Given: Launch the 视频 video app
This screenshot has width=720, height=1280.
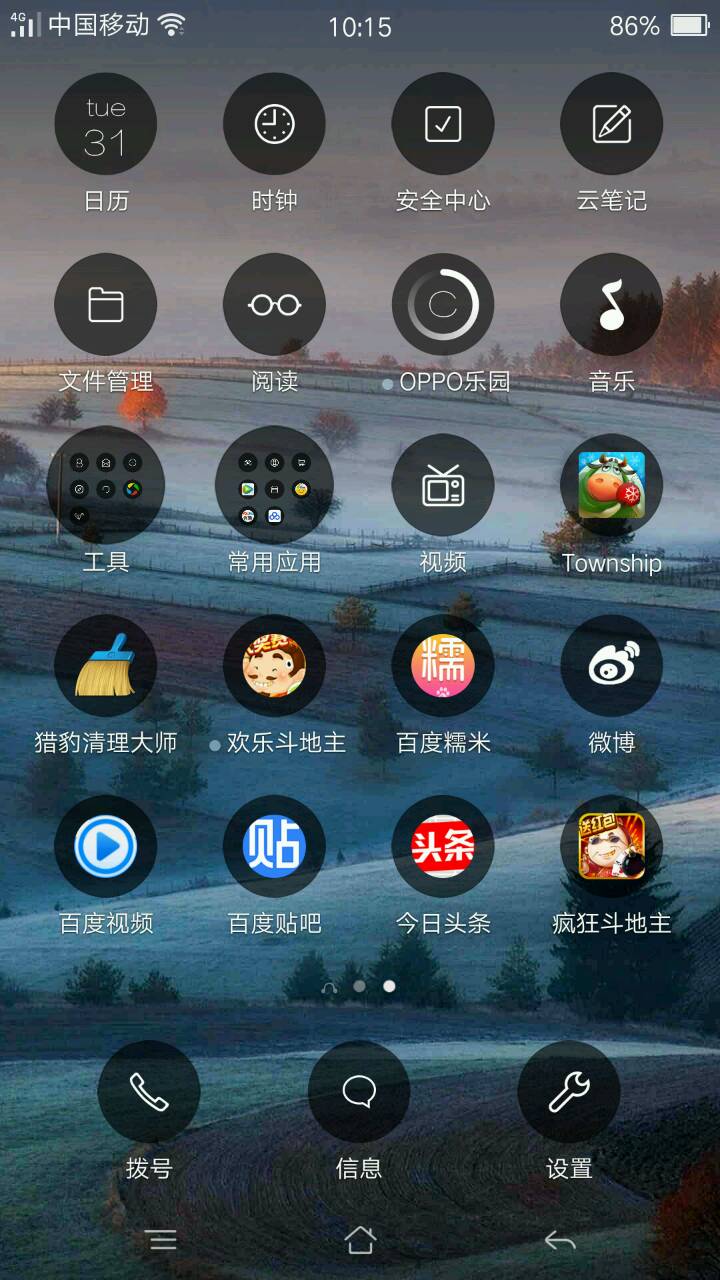Looking at the screenshot, I should tap(443, 486).
